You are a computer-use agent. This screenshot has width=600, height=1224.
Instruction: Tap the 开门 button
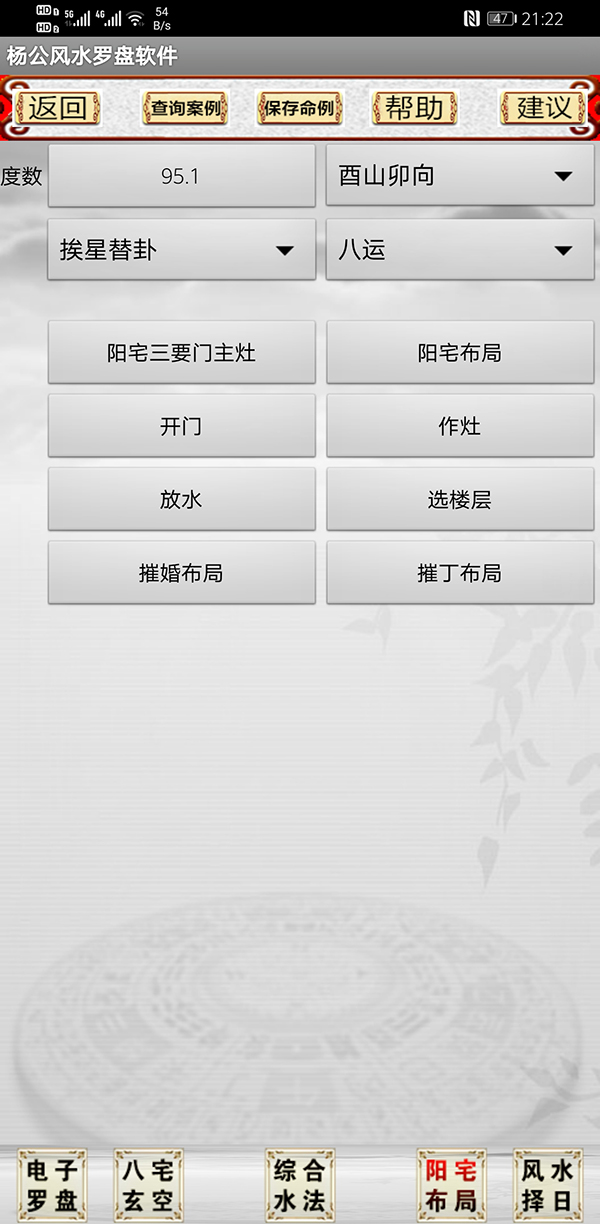pyautogui.click(x=181, y=426)
